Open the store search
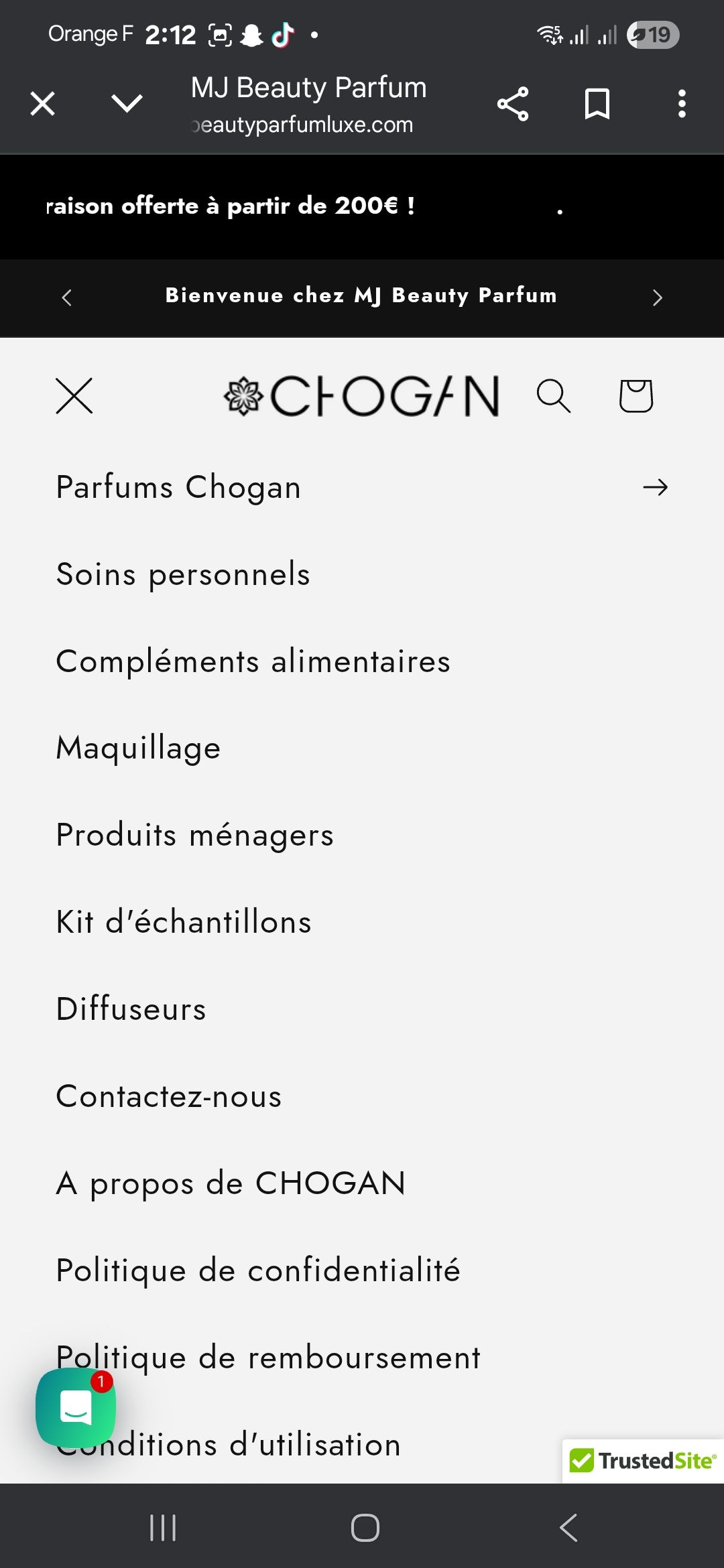 pyautogui.click(x=554, y=396)
